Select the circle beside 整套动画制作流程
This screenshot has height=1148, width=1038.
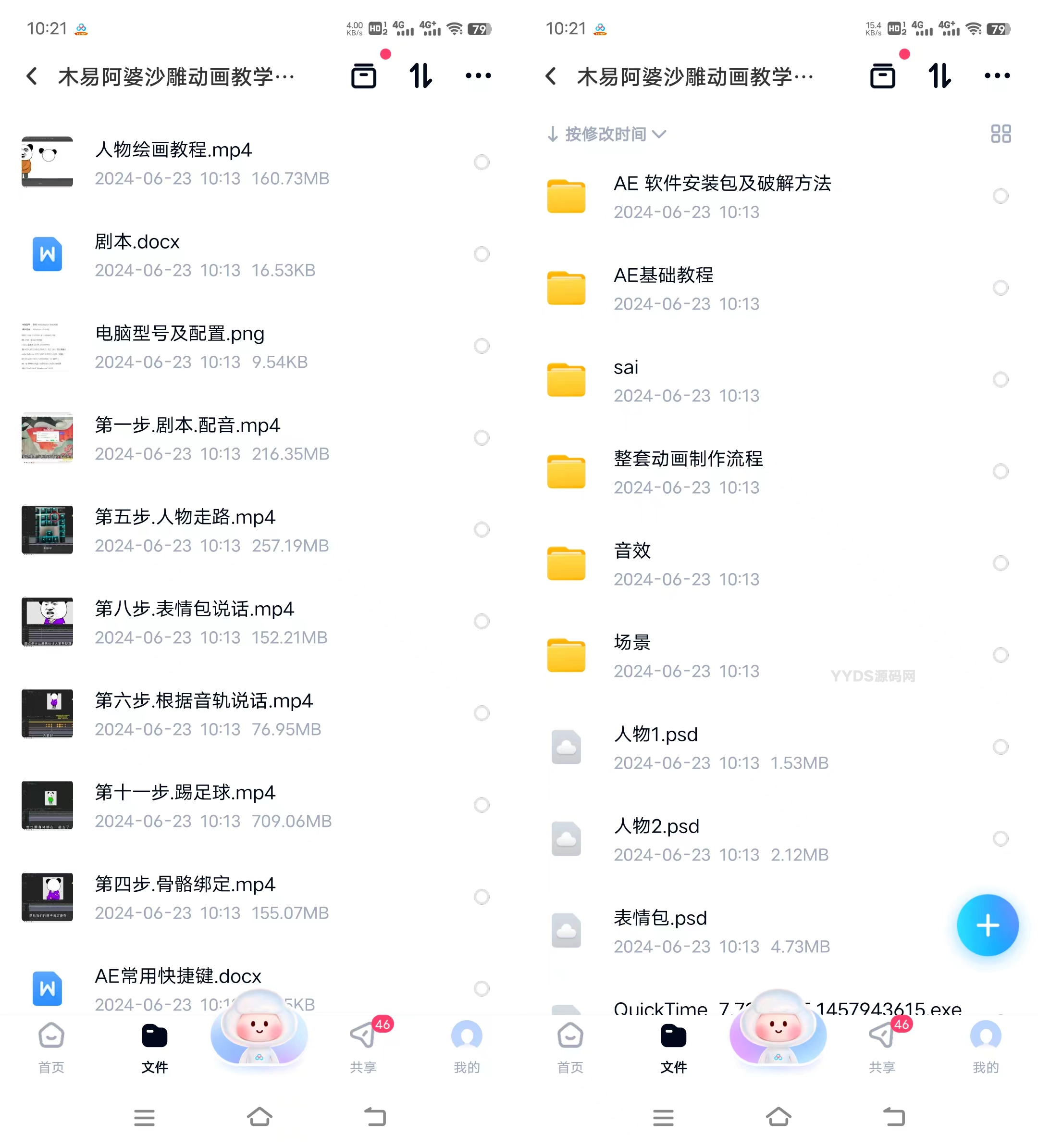(1000, 472)
